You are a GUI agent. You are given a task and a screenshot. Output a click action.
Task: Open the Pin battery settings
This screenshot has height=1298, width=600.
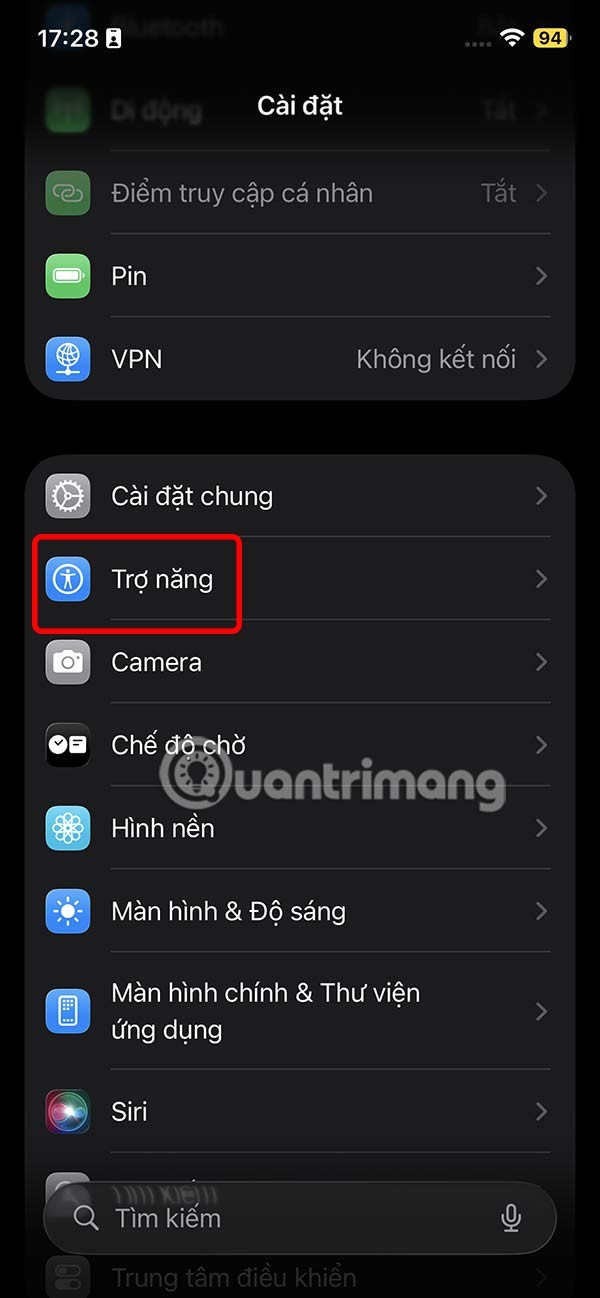300,276
